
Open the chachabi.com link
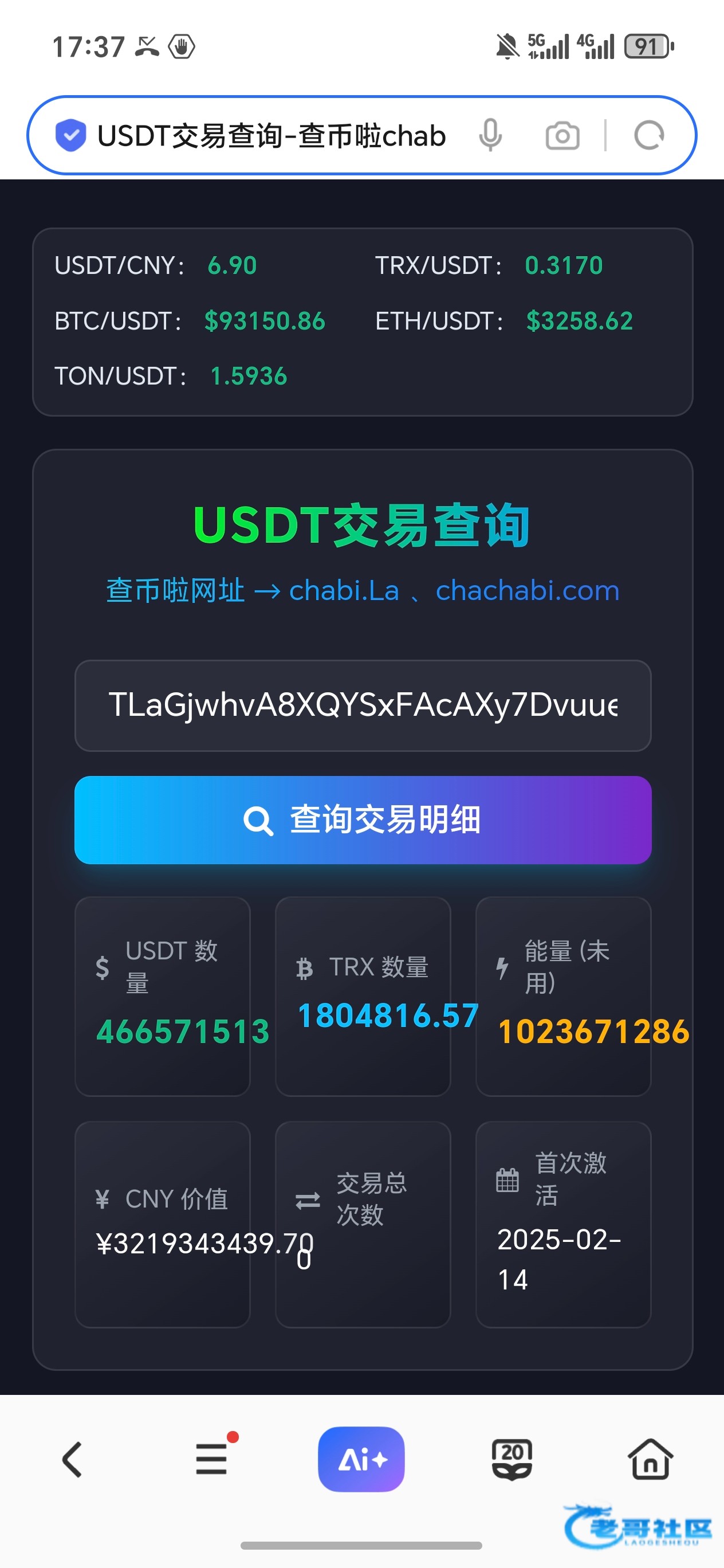528,590
